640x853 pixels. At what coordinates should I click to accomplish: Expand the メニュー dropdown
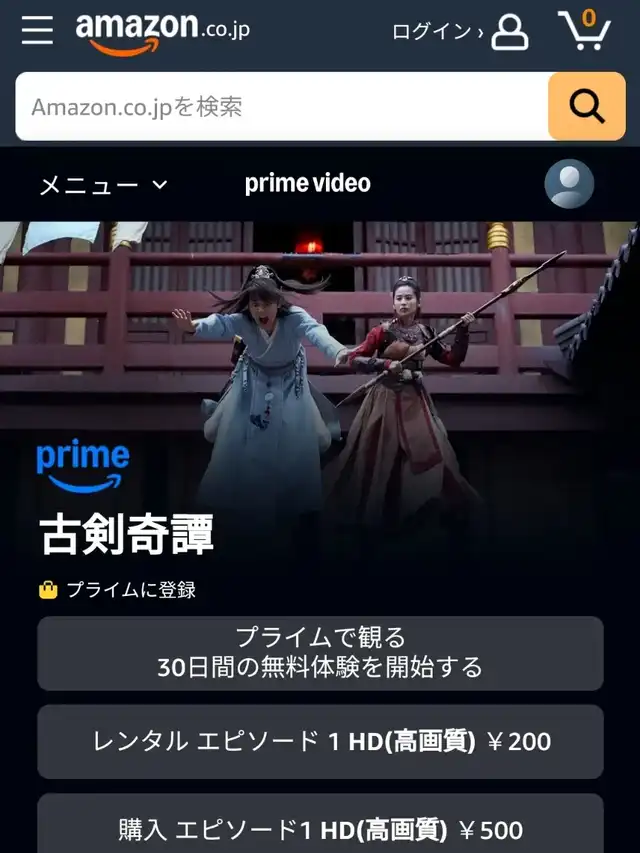[104, 185]
